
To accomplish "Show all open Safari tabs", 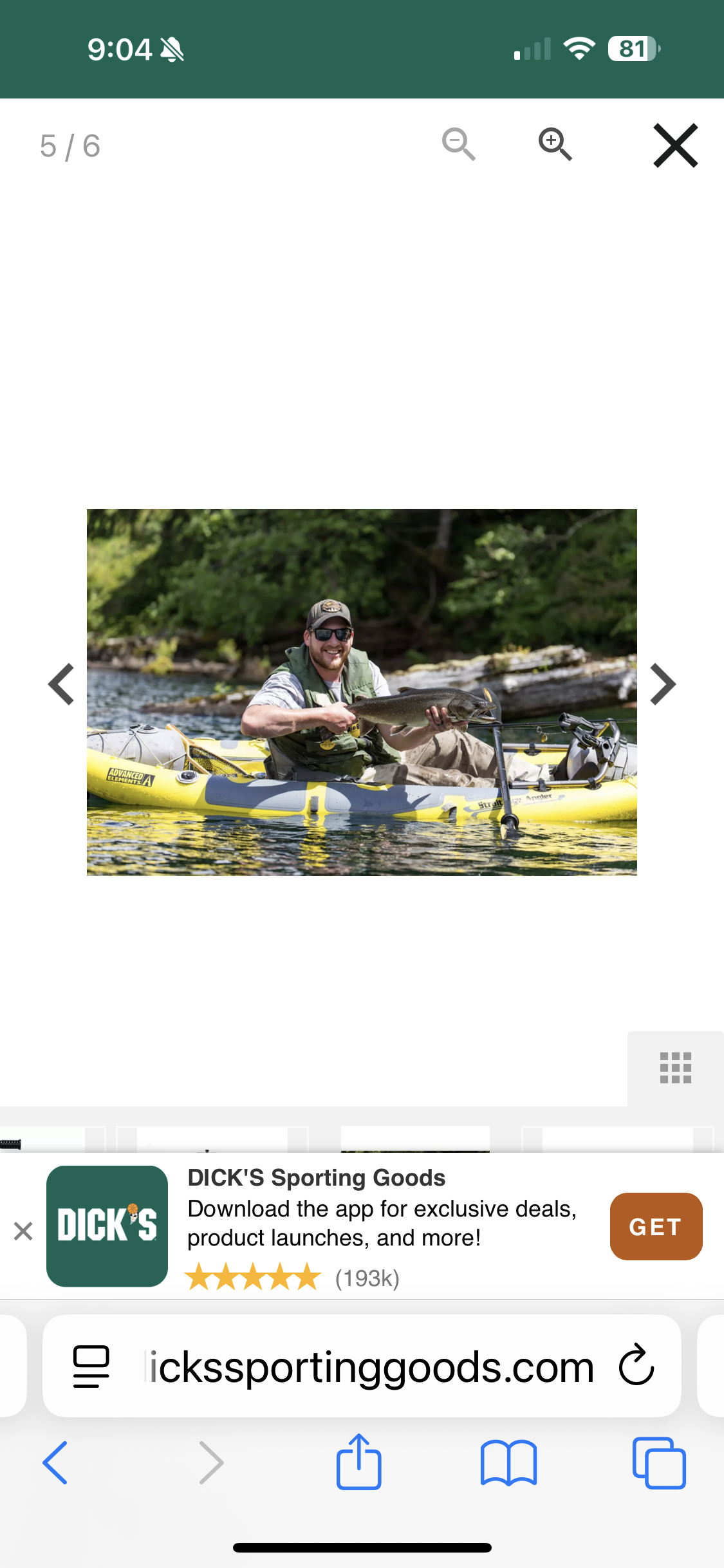I will pyautogui.click(x=659, y=1462).
